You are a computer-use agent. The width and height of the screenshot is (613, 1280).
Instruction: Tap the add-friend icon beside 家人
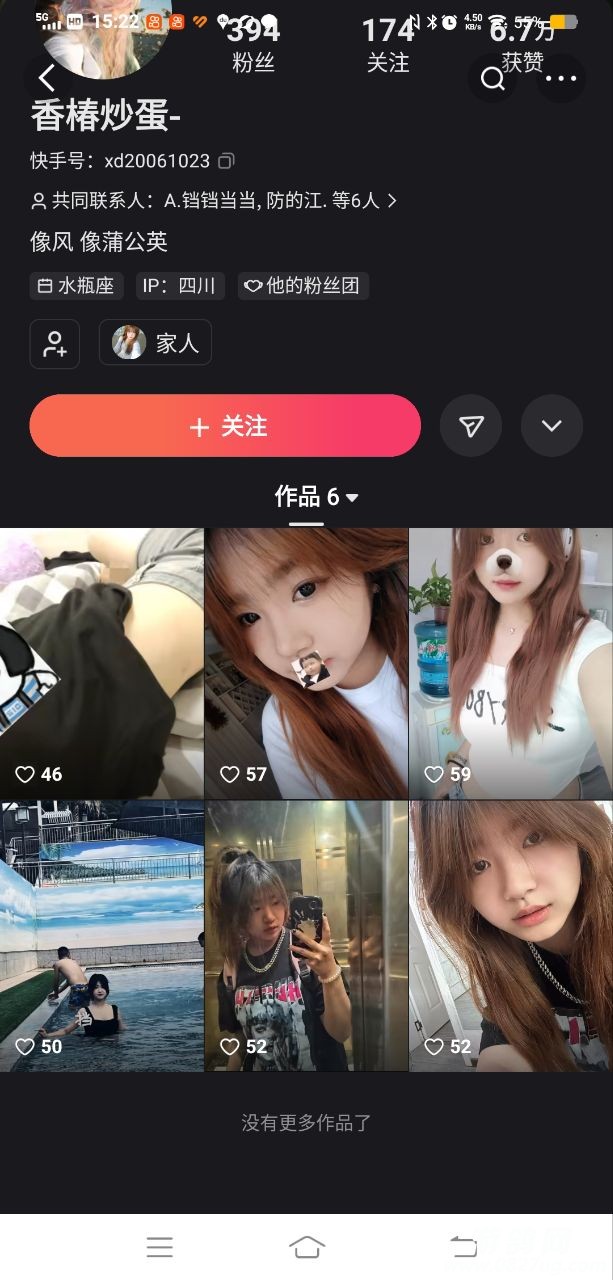coord(55,344)
